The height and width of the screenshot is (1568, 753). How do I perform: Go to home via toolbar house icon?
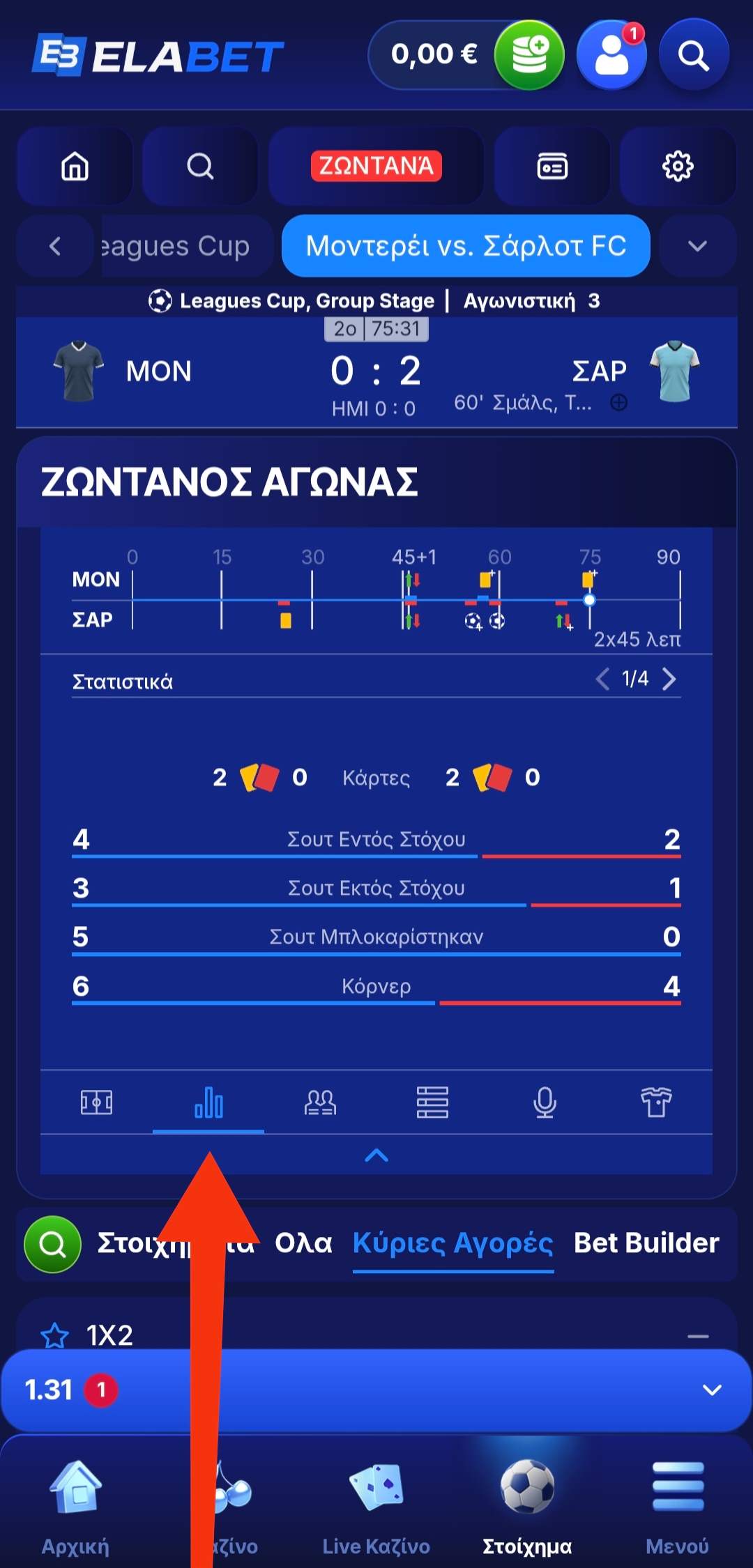click(75, 166)
